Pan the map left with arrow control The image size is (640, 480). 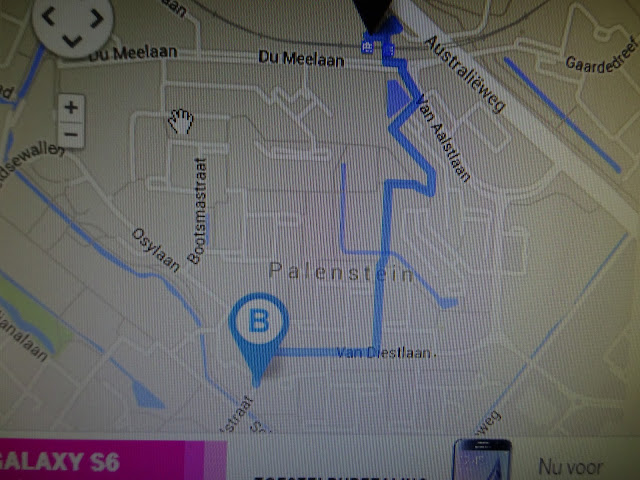tap(47, 18)
